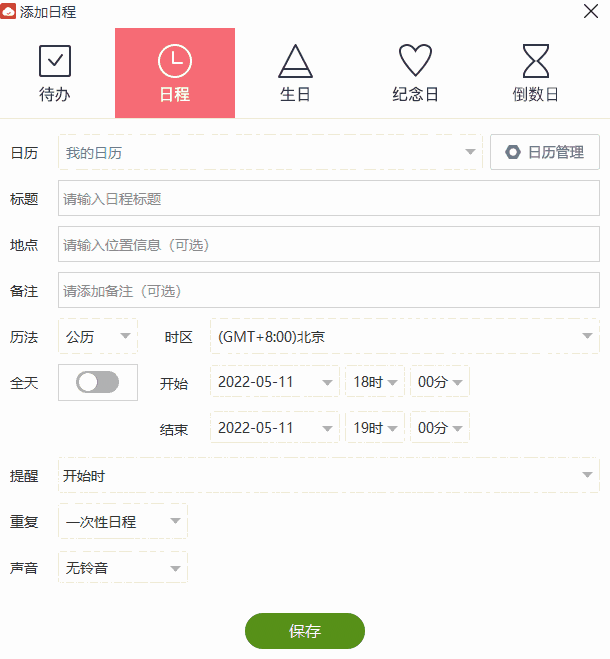Expand the 我的日历 calendar dropdown
This screenshot has width=610, height=659.
click(270, 153)
